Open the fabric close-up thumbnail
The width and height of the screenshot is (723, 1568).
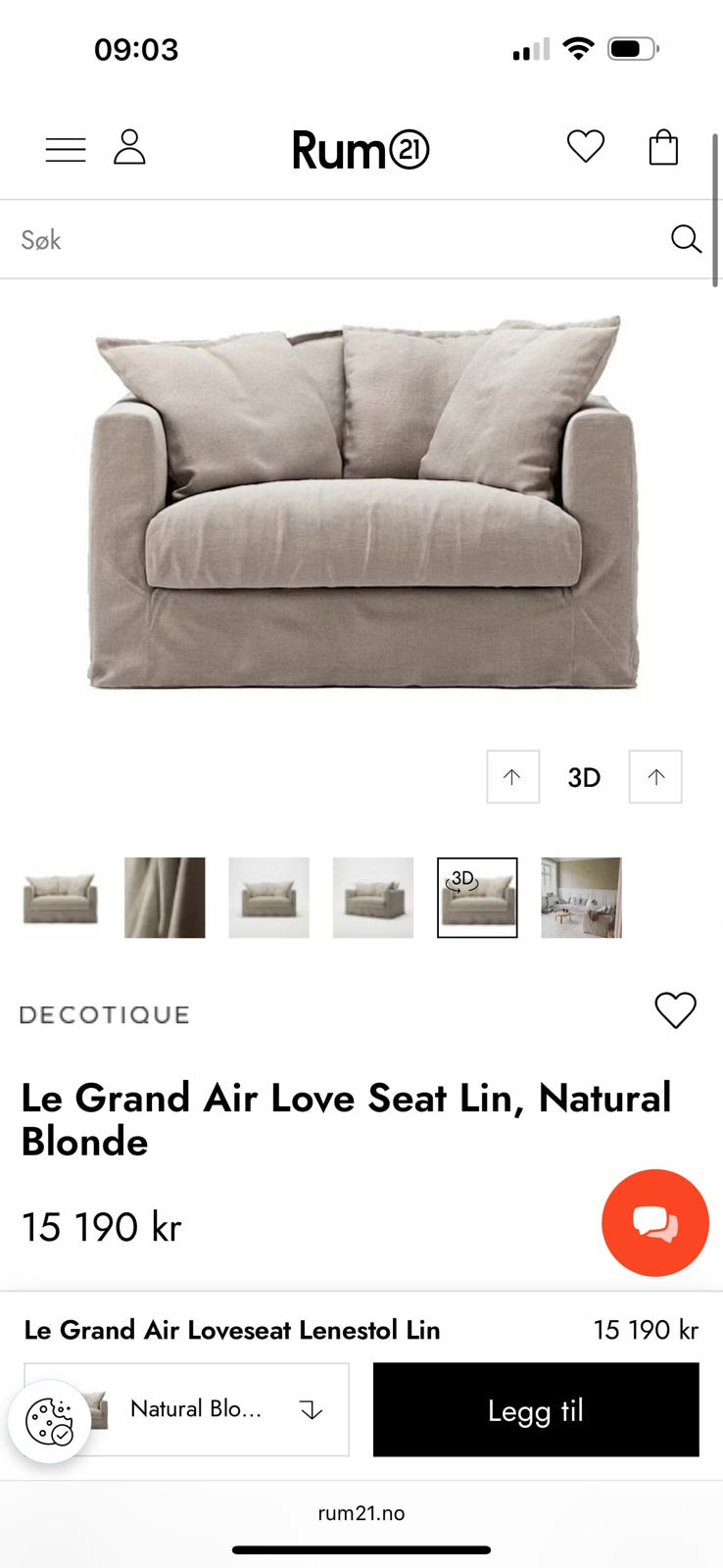pos(164,897)
